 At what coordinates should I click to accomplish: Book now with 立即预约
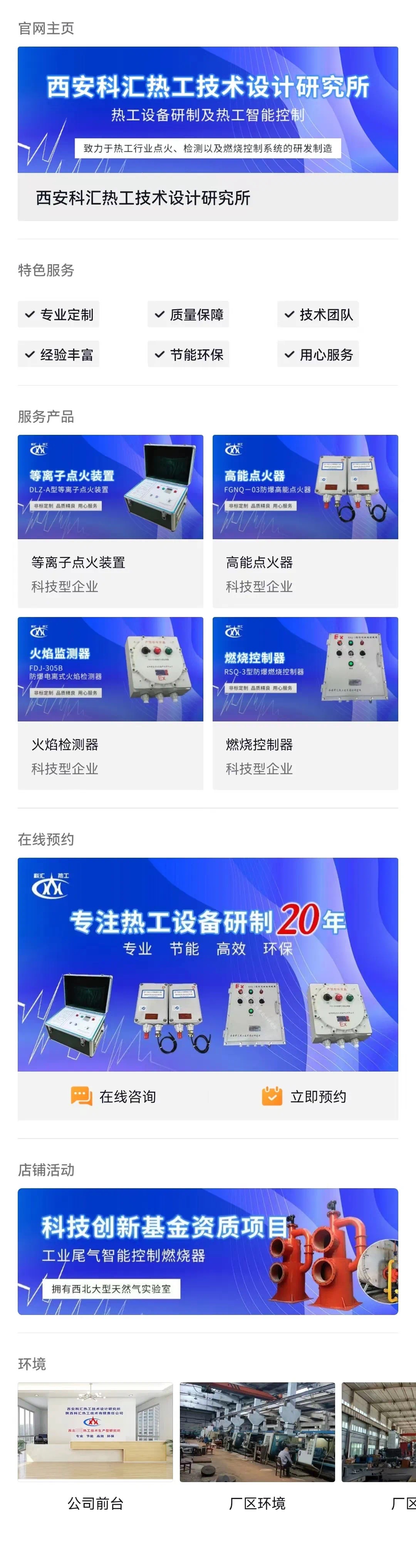point(304,1096)
